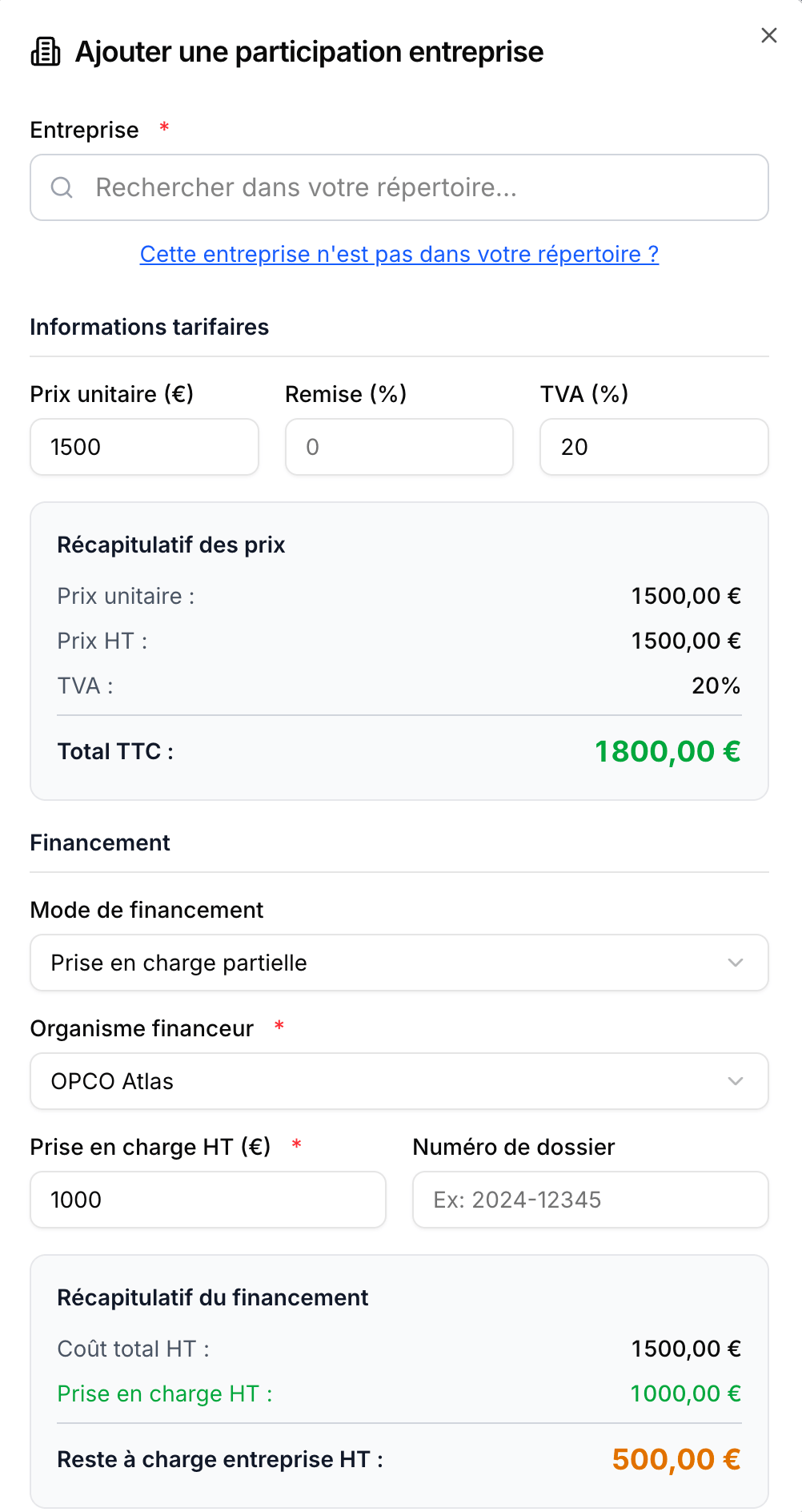Click the chevron on Mode de financement
Screen dimensions: 802x1512
click(736, 963)
